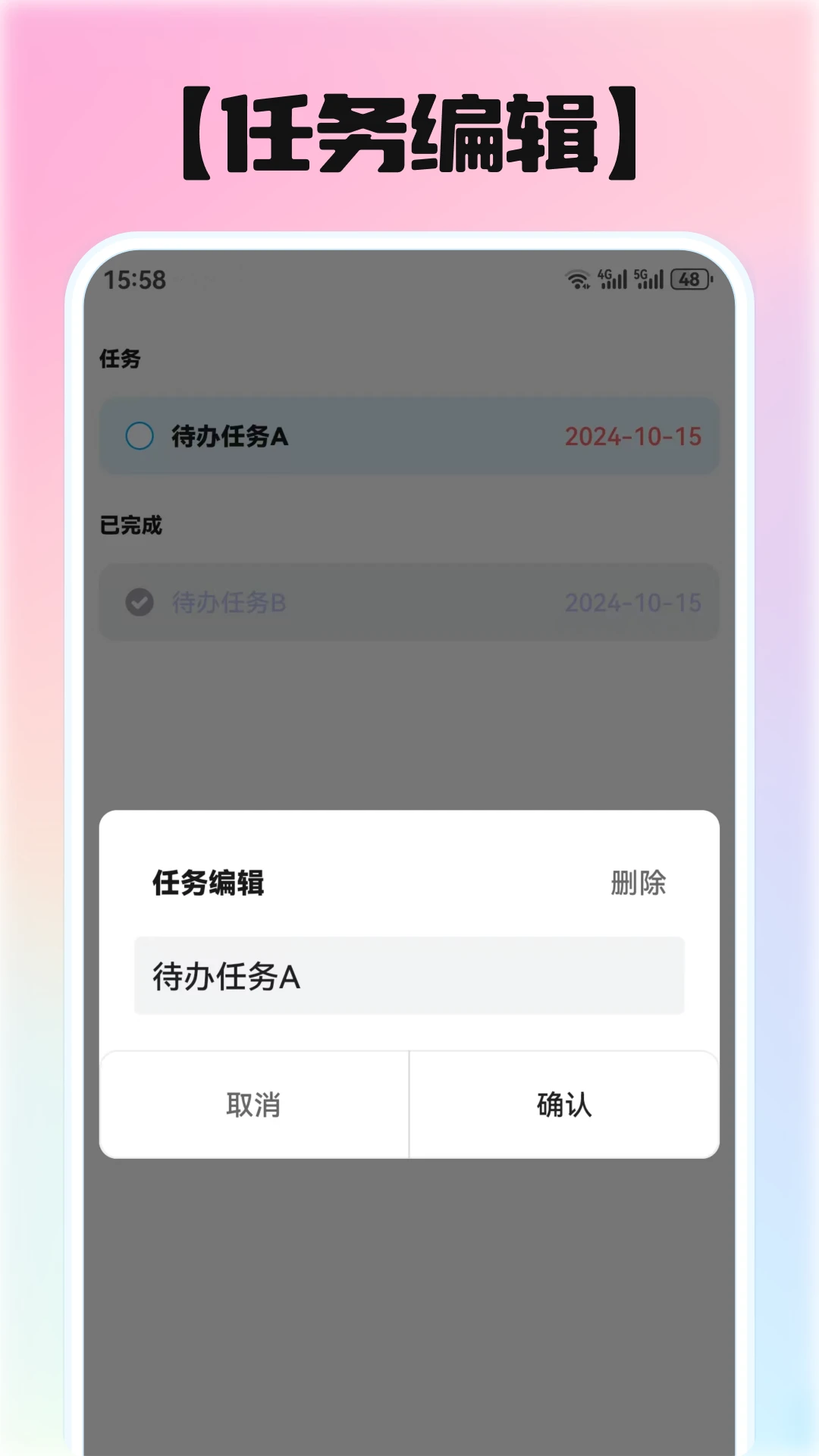Cancel editing with the 取消 button
Screen dimensions: 819x1456
click(x=253, y=1106)
